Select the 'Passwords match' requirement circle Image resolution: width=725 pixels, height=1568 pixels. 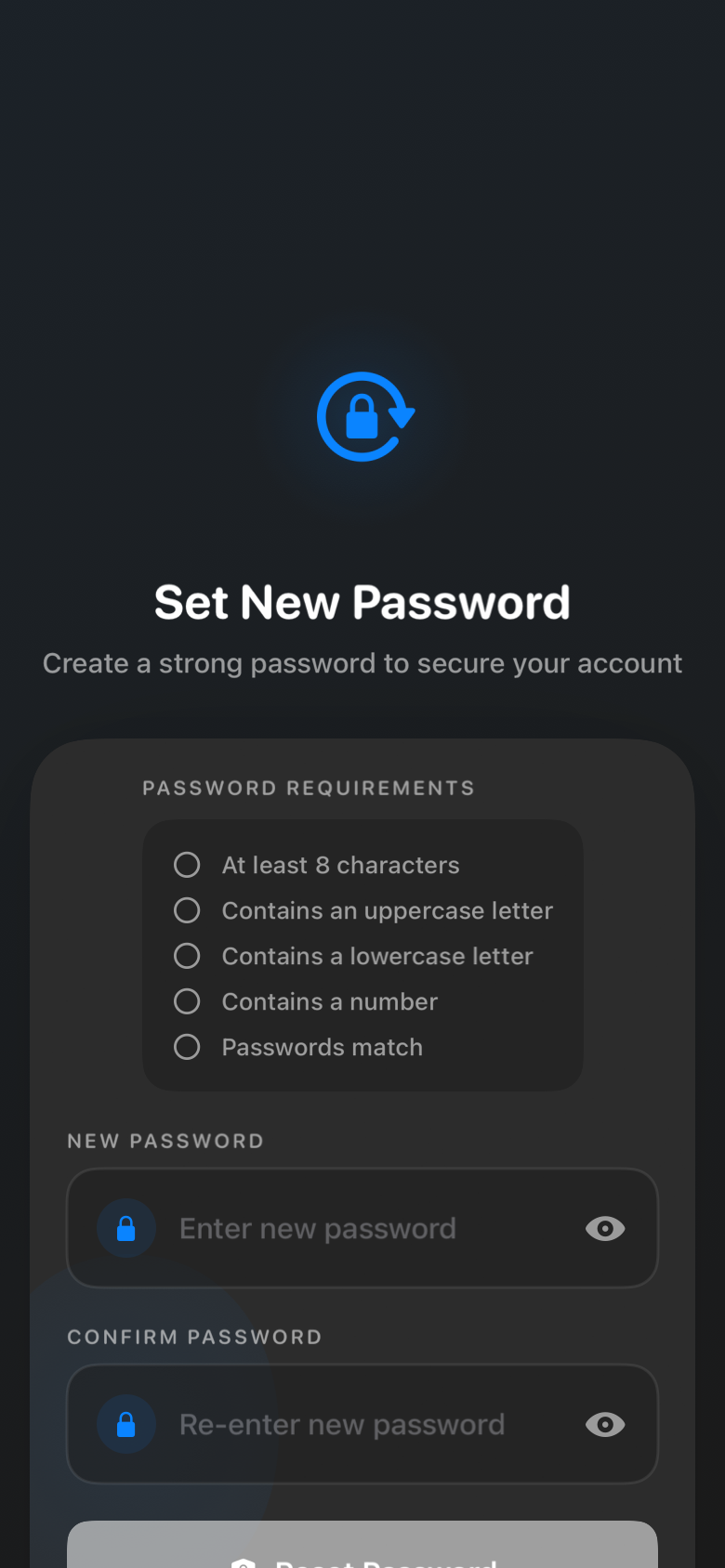(187, 1047)
